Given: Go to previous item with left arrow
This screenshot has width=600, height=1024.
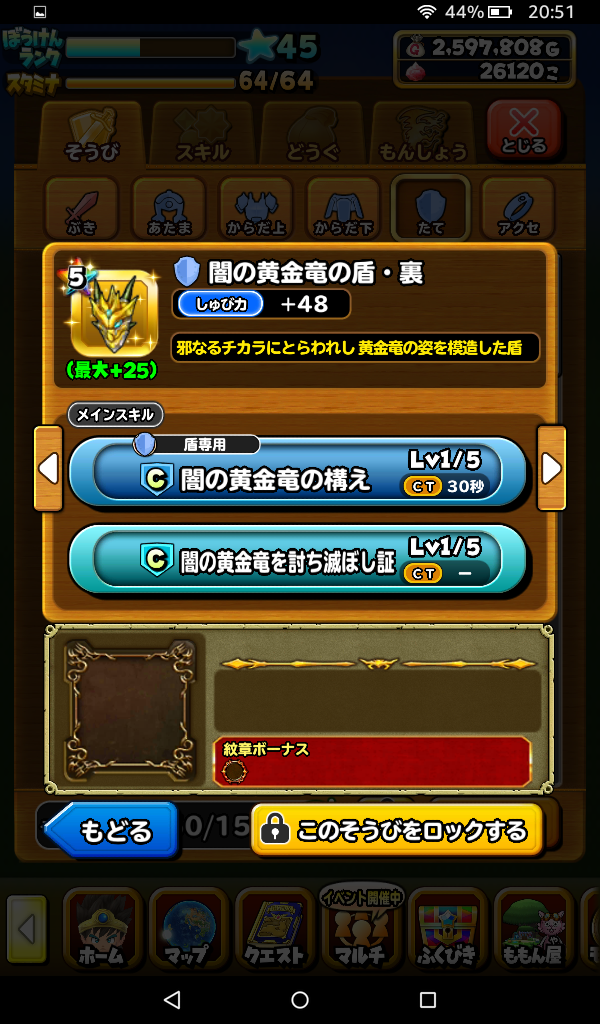Looking at the screenshot, I should 48,468.
